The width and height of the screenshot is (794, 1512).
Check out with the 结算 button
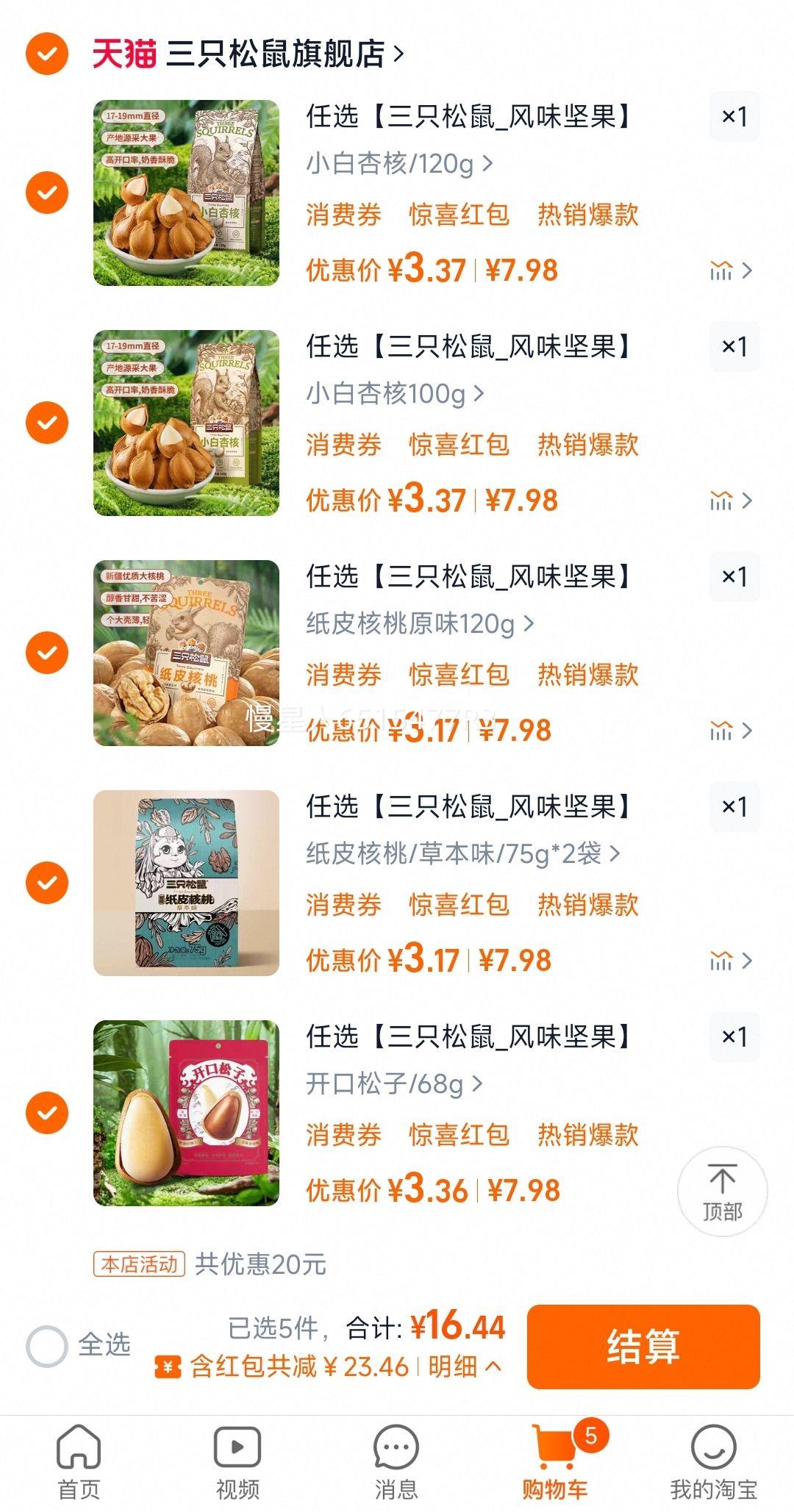click(643, 1347)
